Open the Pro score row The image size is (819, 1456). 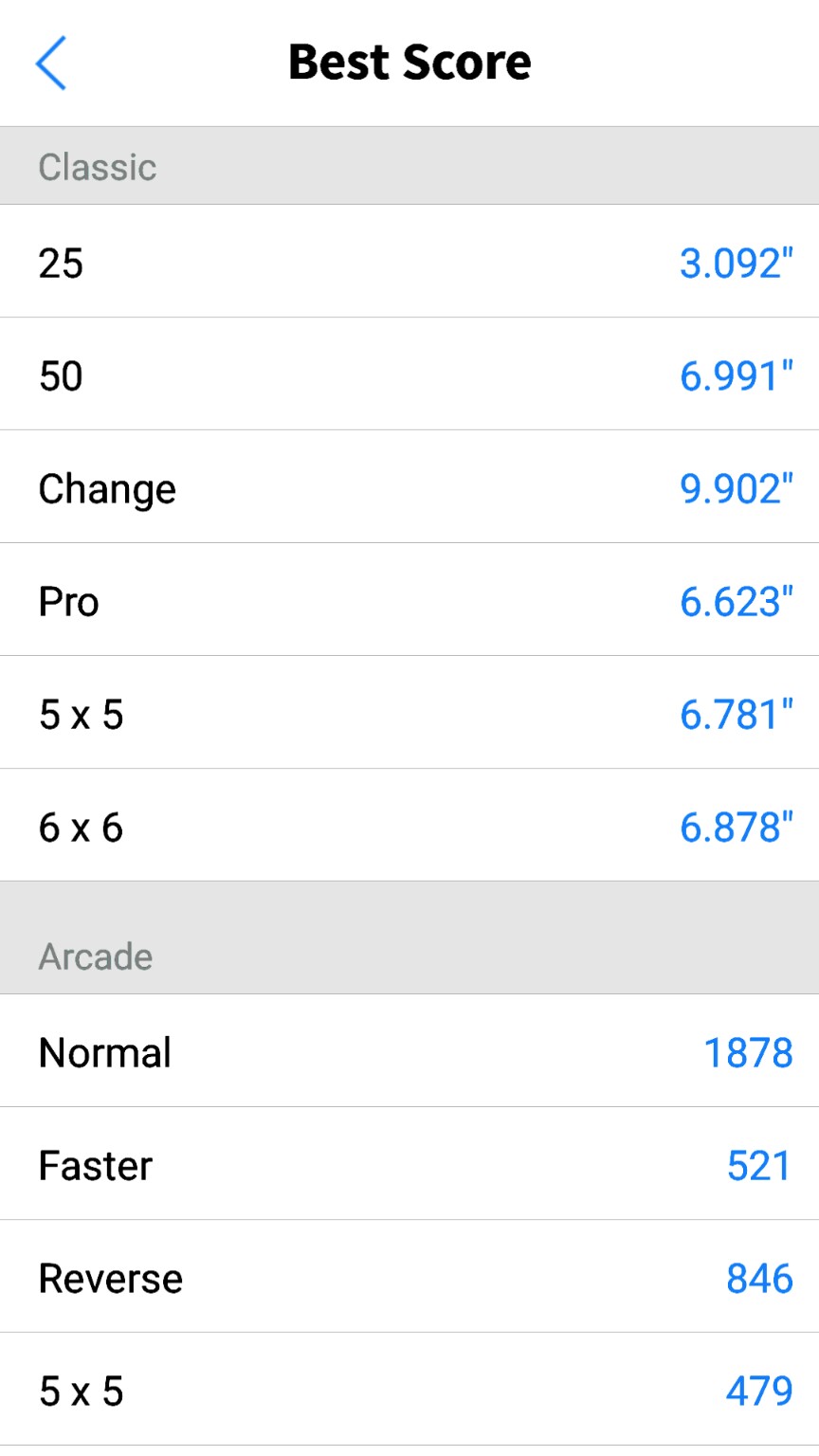[409, 601]
